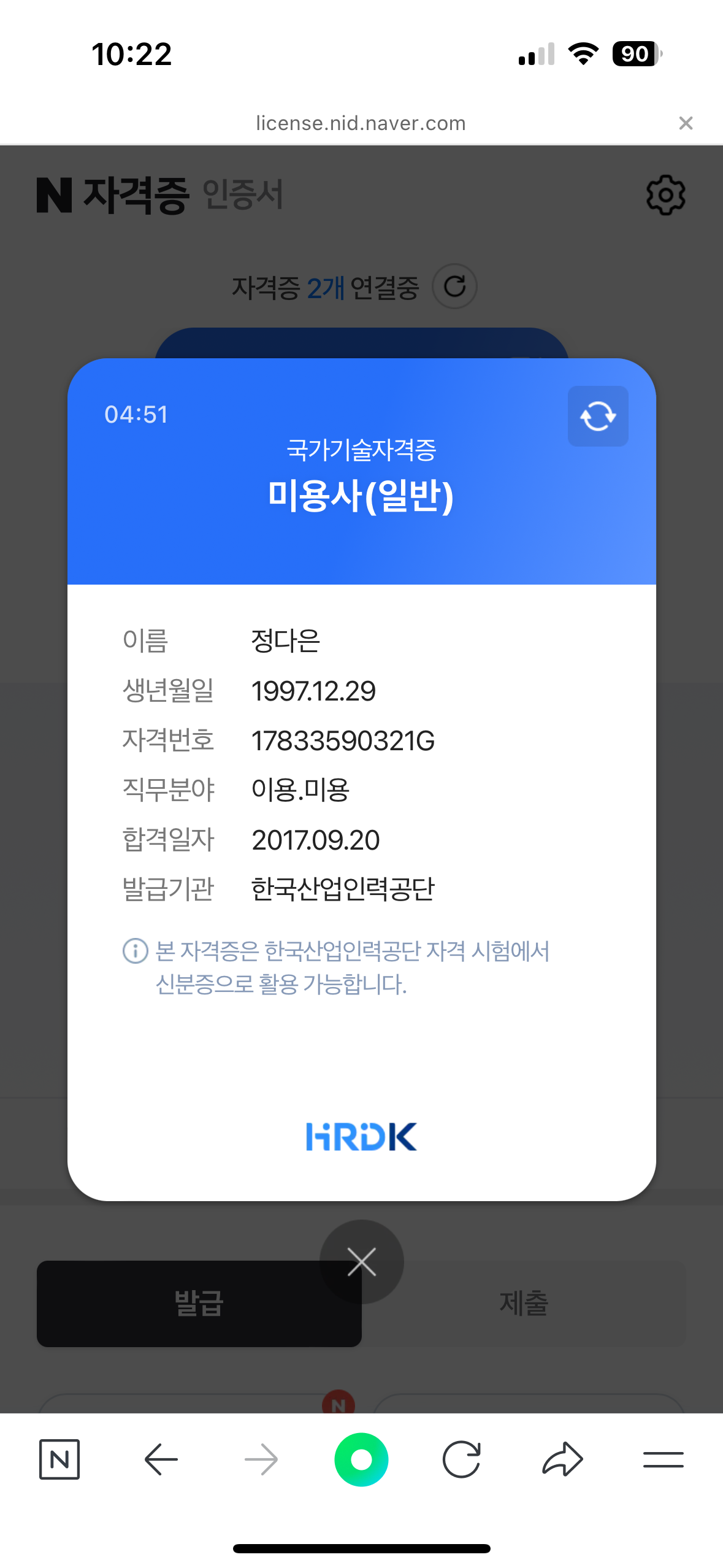Reload the page from the bottom toolbar
The width and height of the screenshot is (723, 1568).
pyautogui.click(x=461, y=1459)
